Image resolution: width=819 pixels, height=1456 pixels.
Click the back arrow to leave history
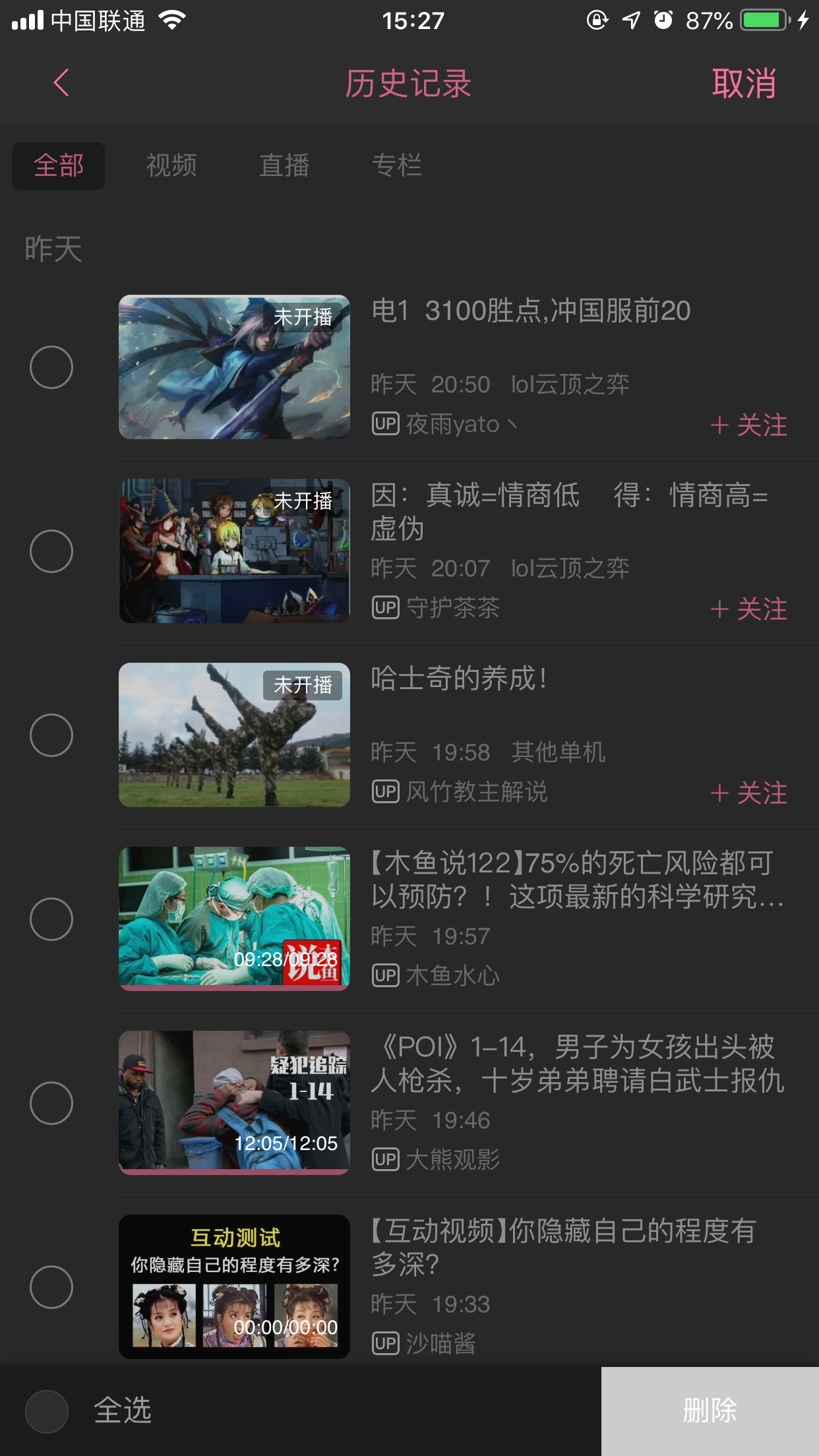[x=60, y=84]
